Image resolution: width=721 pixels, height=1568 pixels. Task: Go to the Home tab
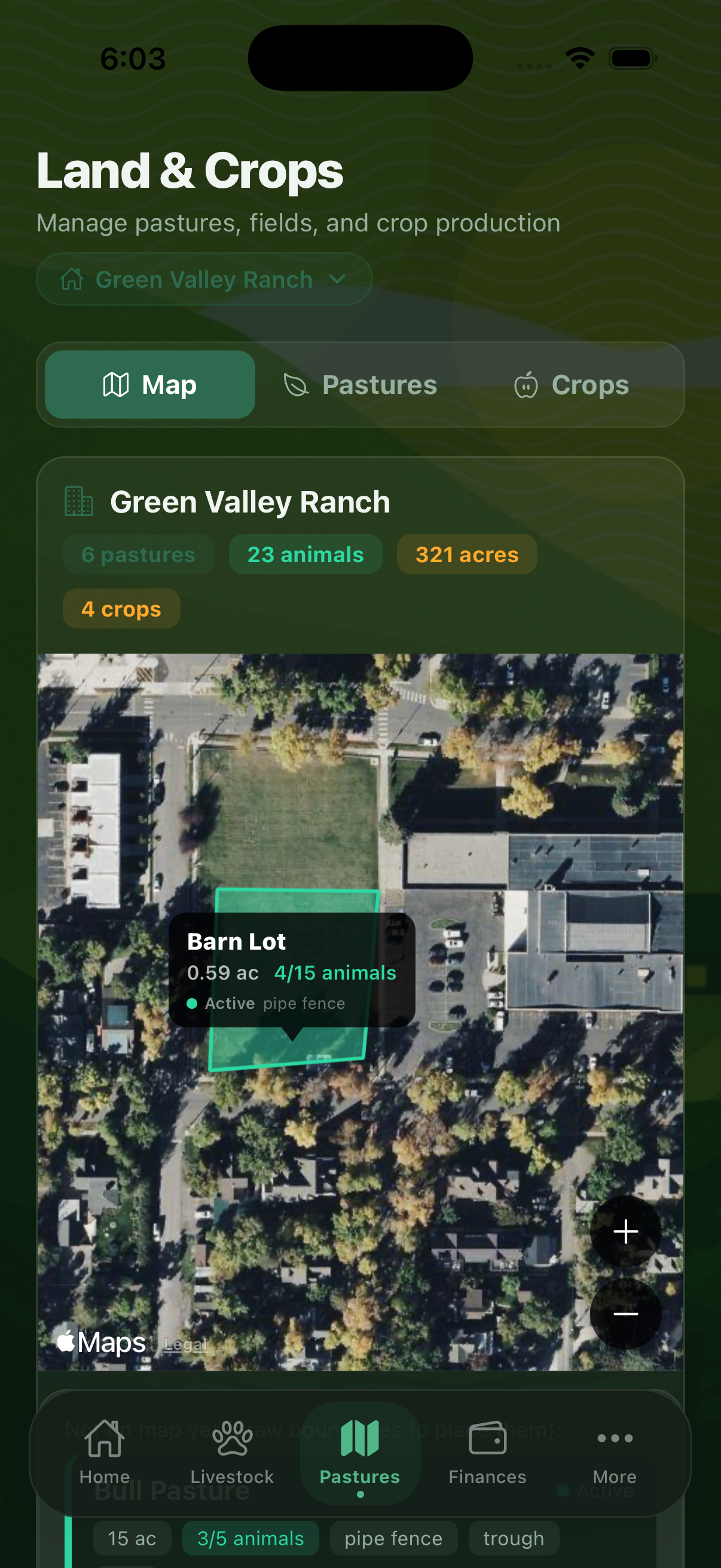(105, 1453)
